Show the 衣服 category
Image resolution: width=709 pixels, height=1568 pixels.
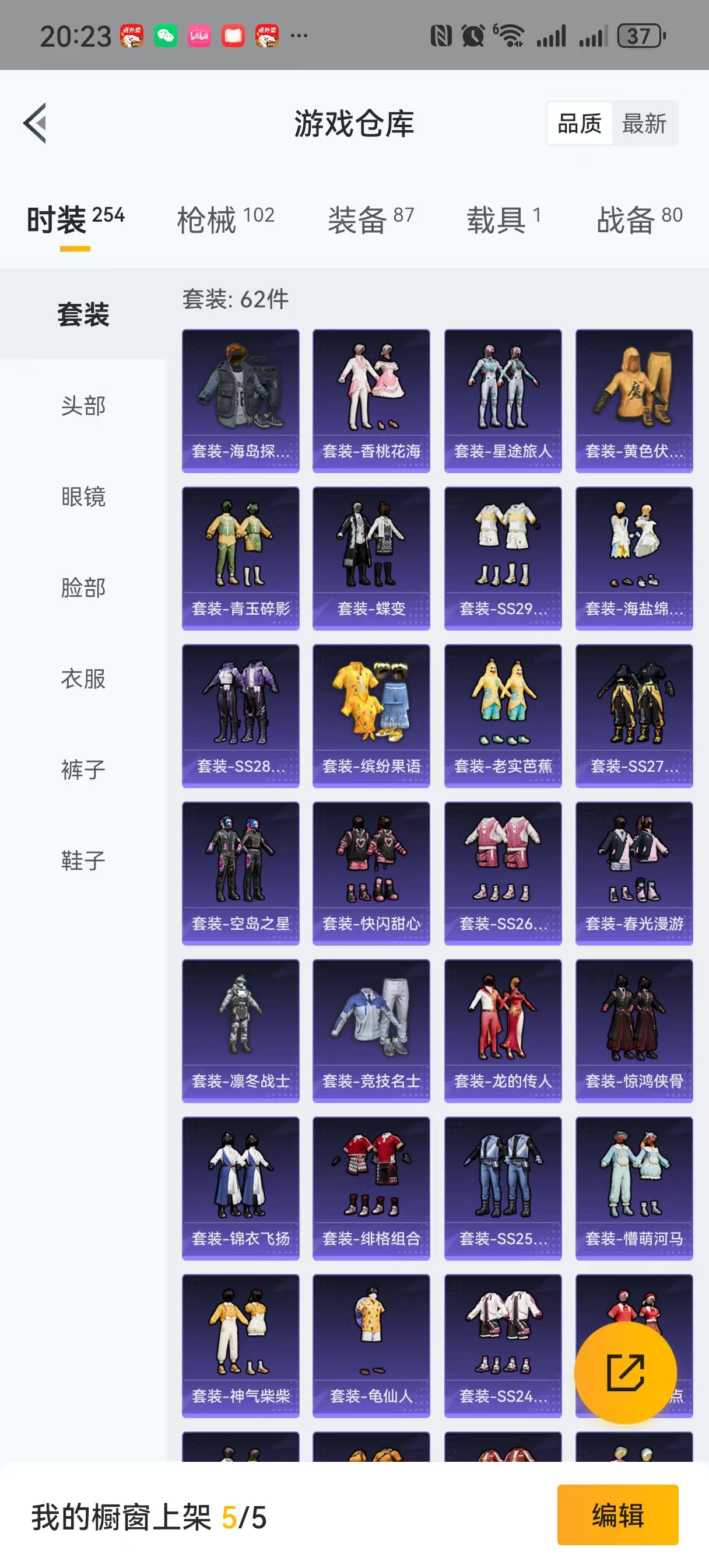[83, 678]
